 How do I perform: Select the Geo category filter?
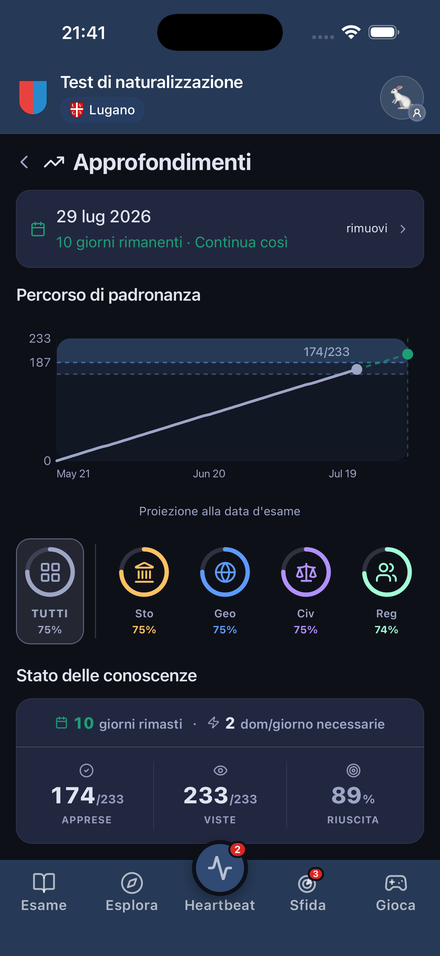pyautogui.click(x=225, y=591)
